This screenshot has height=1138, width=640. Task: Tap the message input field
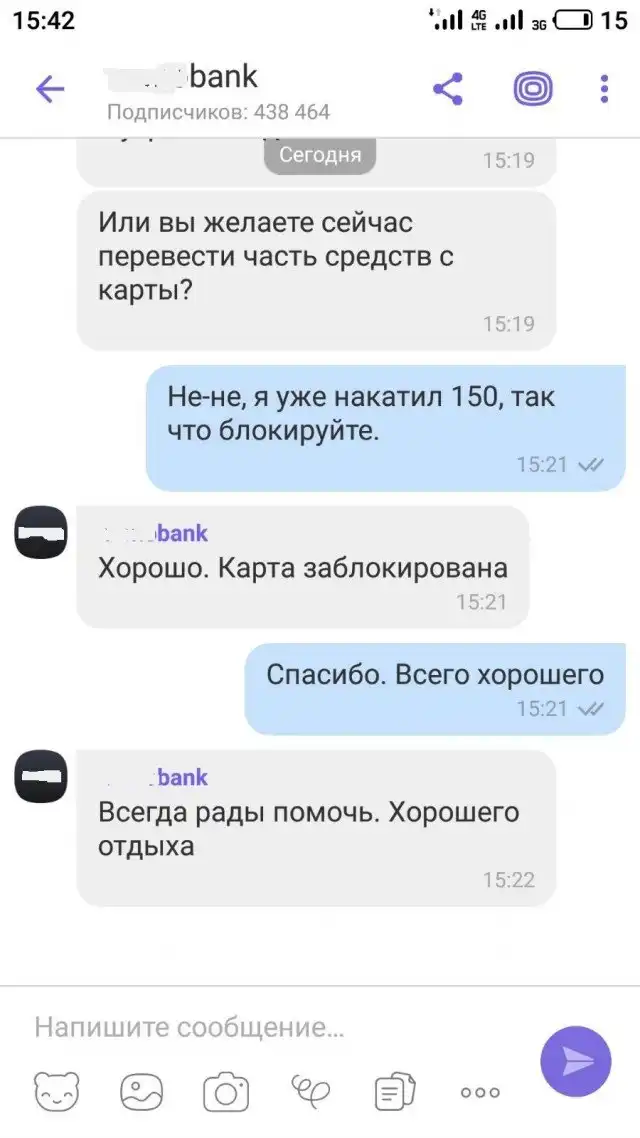point(270,1027)
